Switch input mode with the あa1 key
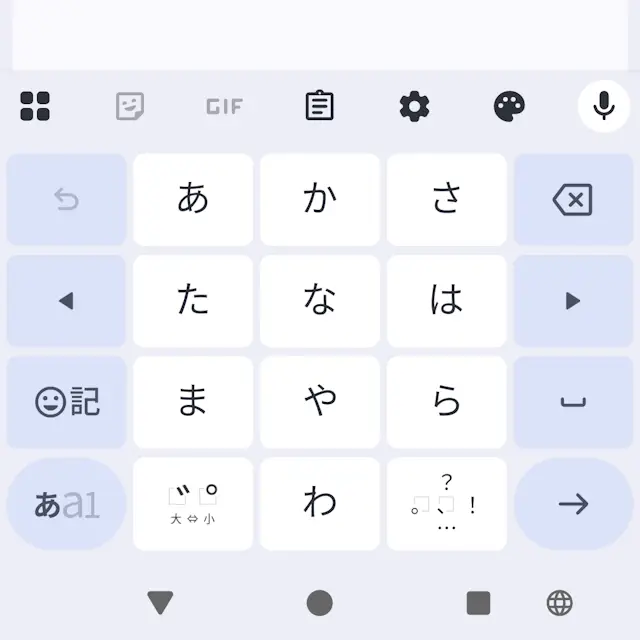Viewport: 640px width, 640px height. coord(67,504)
